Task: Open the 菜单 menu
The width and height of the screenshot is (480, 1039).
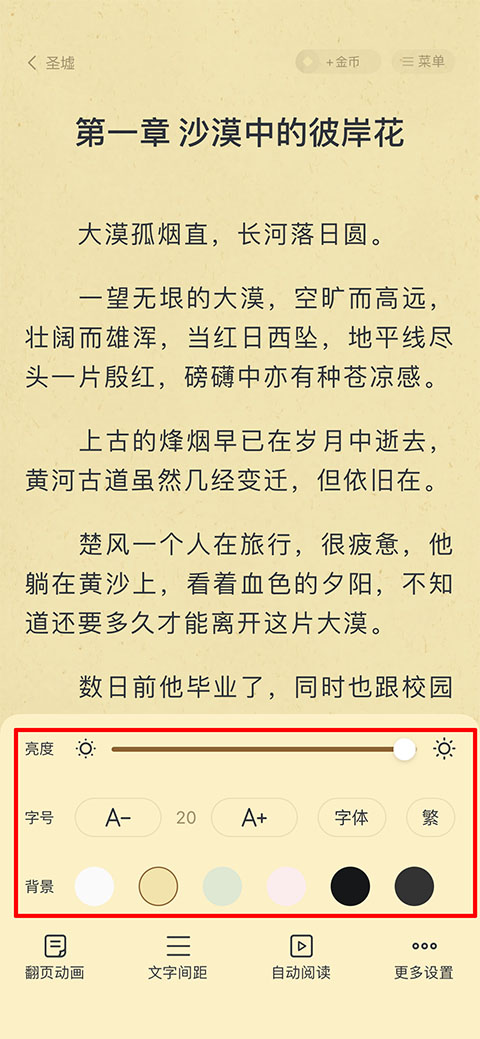Action: (x=423, y=62)
